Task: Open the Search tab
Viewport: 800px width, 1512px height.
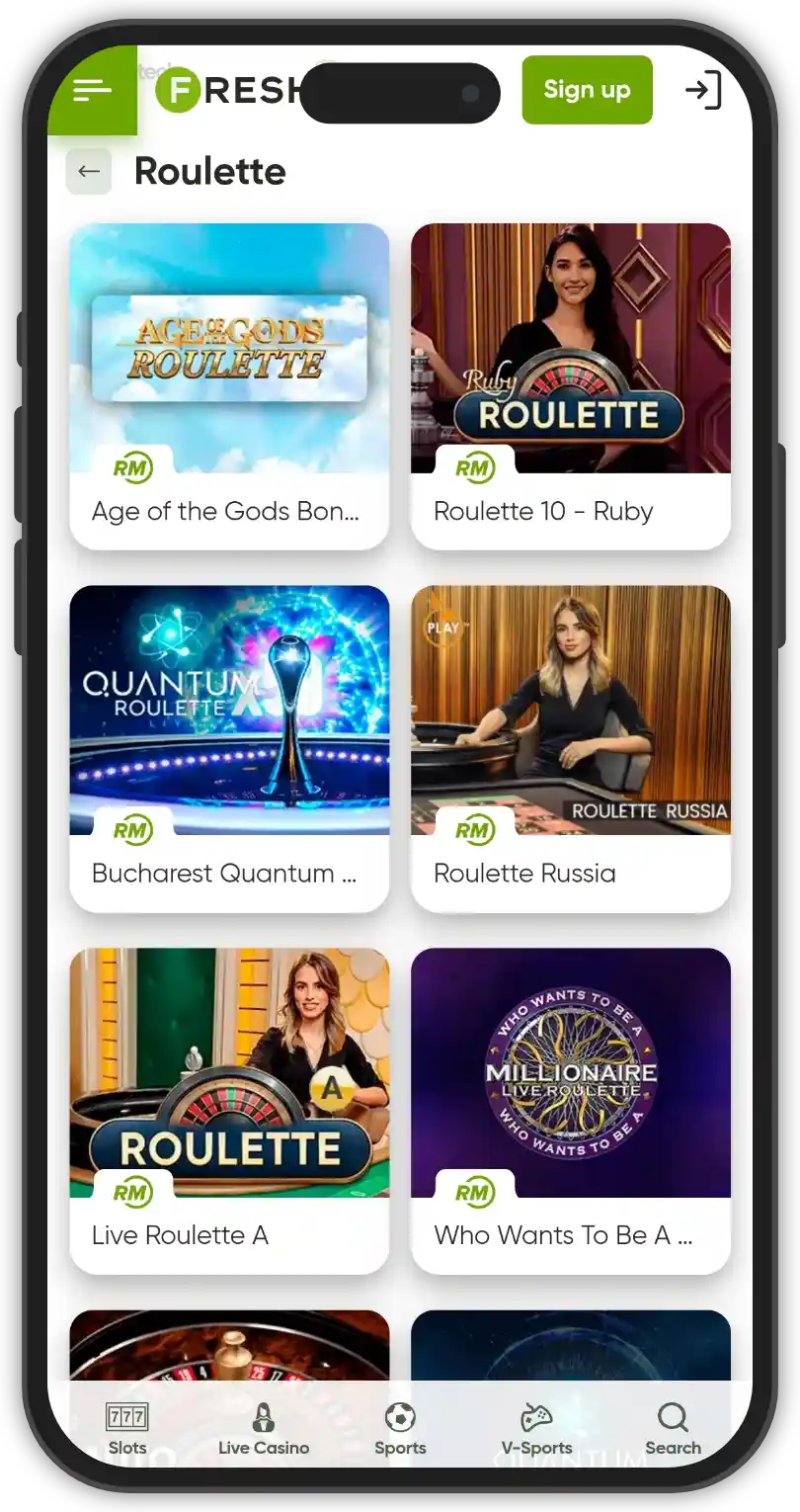Action: coord(673,1429)
